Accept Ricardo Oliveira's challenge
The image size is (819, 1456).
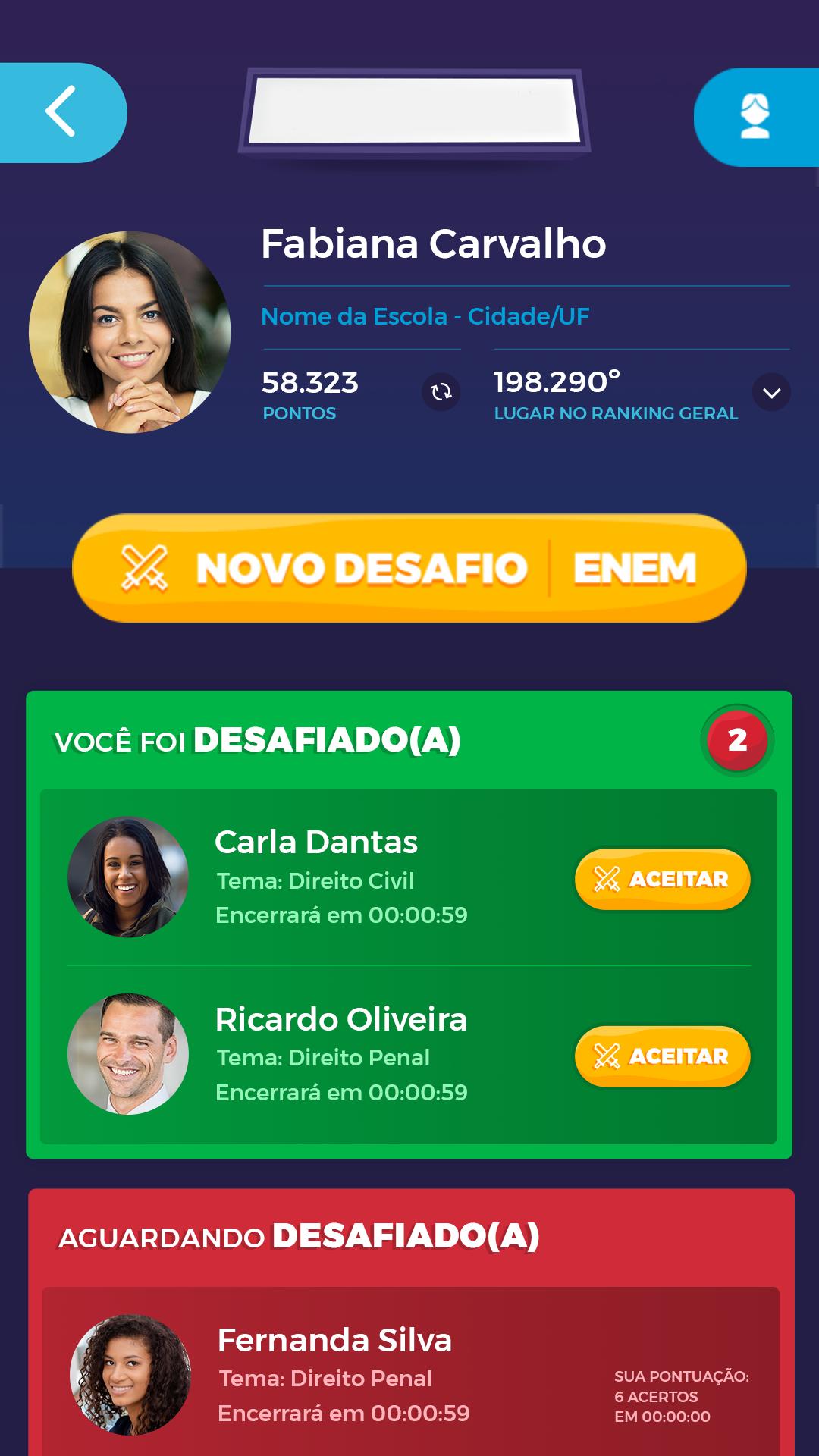[662, 1056]
